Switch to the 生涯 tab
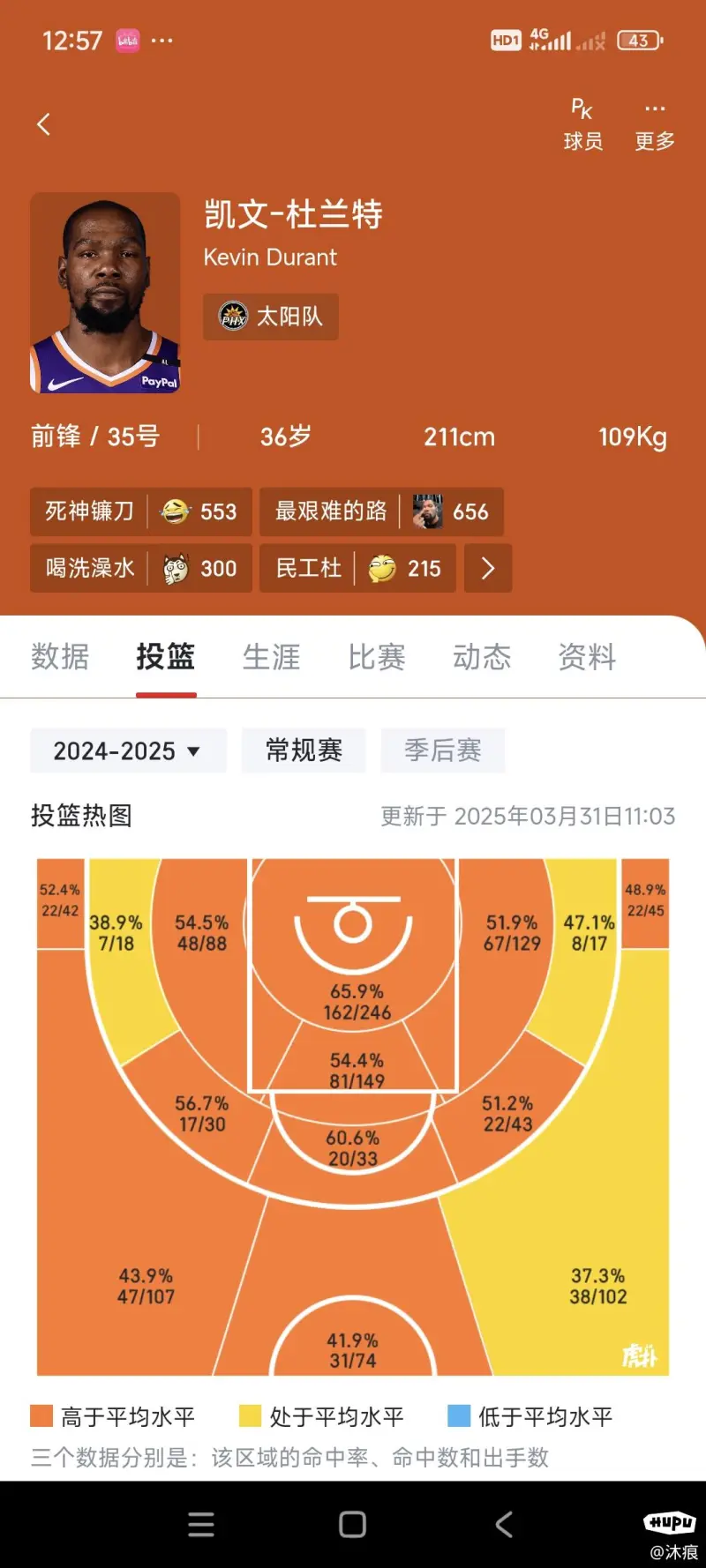This screenshot has height=1568, width=706. coord(271,657)
